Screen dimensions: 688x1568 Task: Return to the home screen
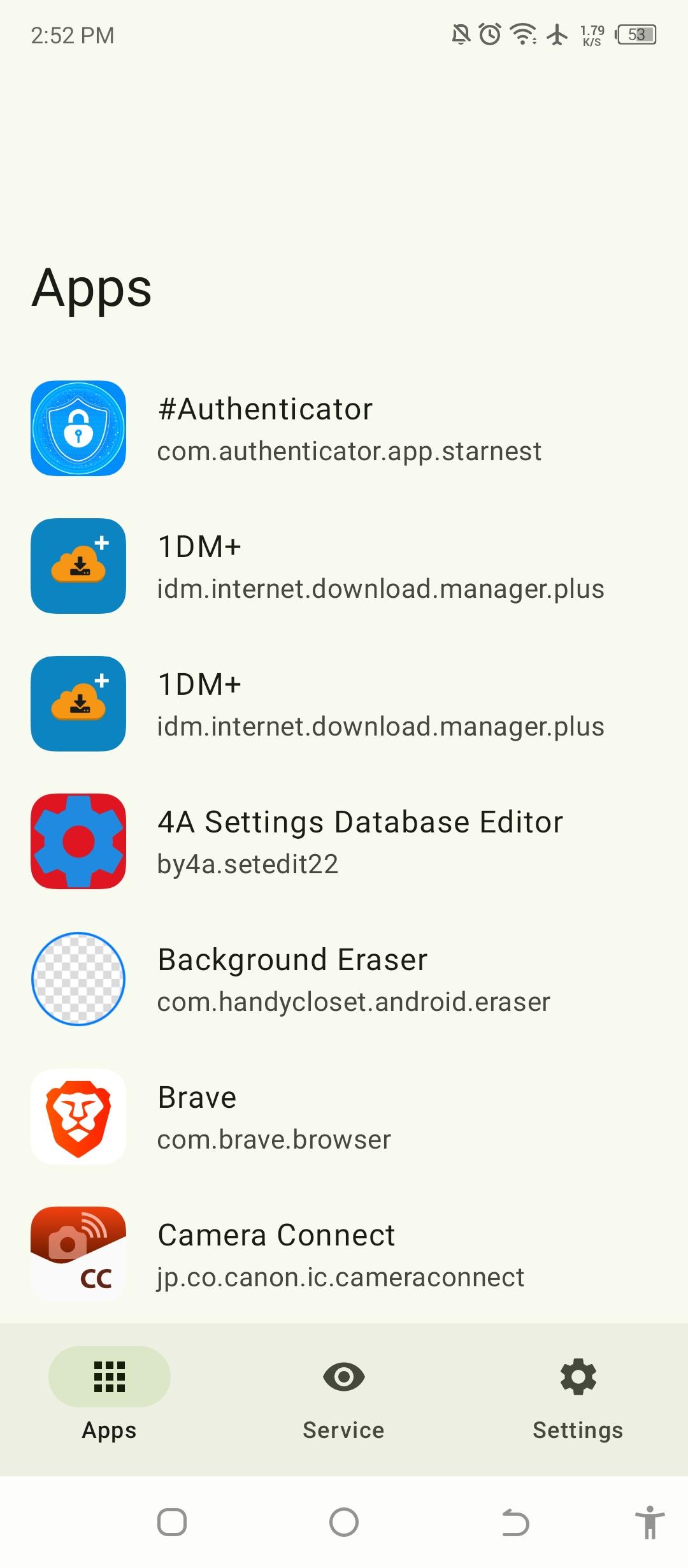[344, 1523]
